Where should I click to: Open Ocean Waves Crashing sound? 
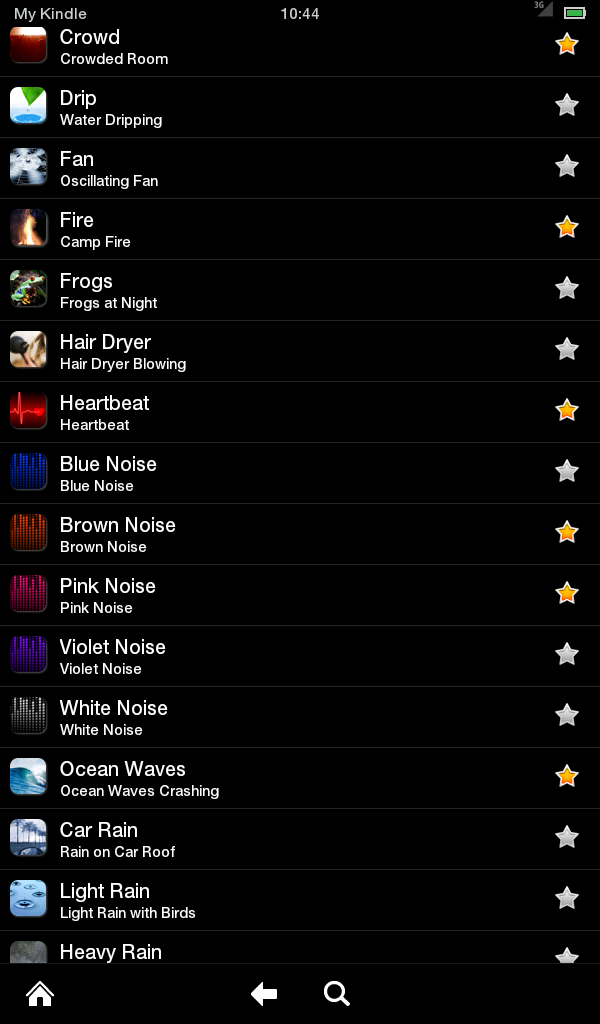coord(300,778)
